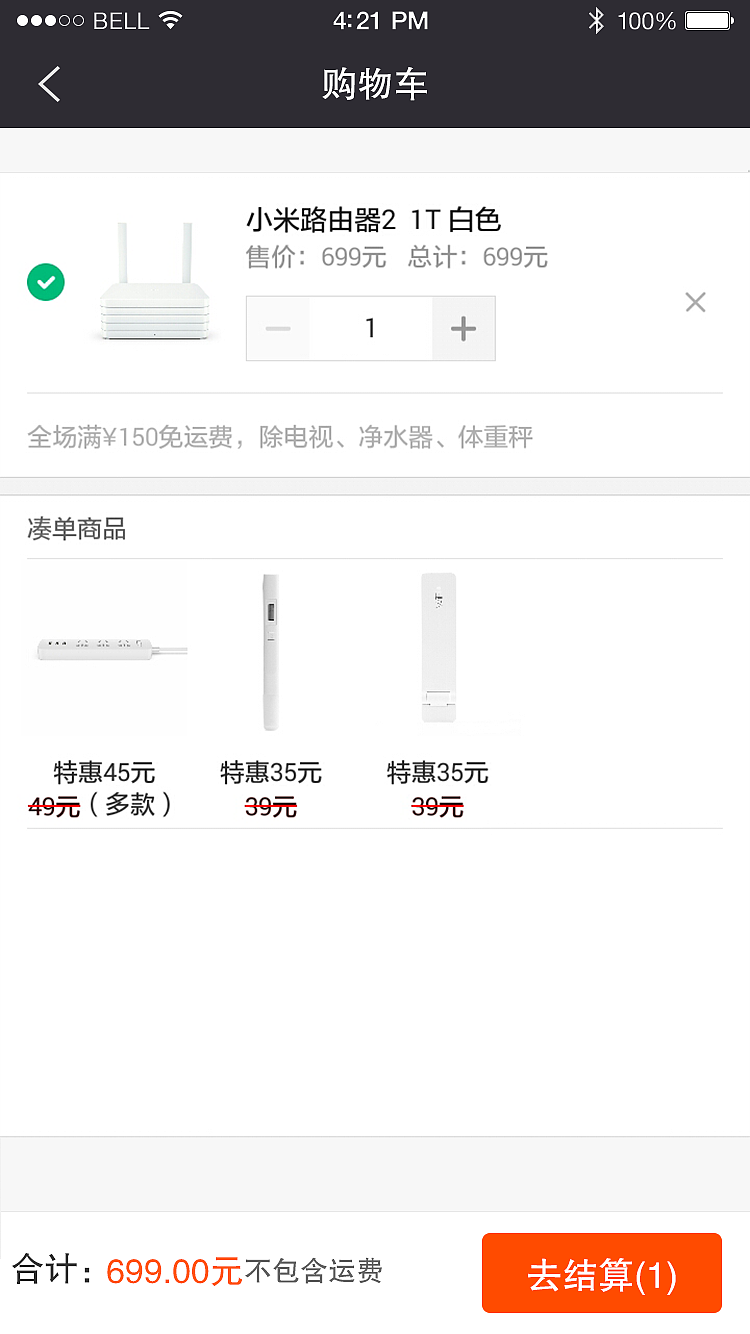Tap the quantity field showing 1

click(370, 328)
